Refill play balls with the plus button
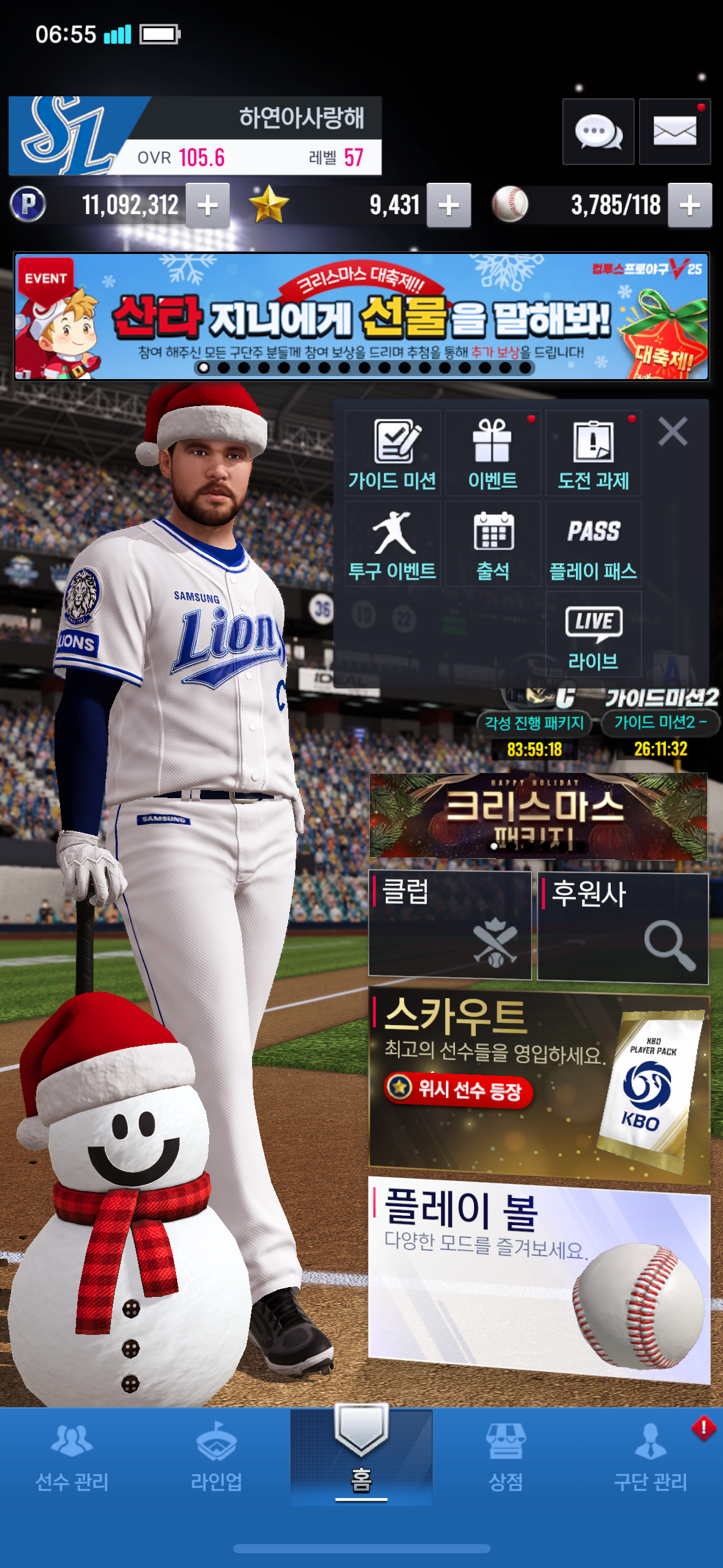Viewport: 723px width, 1568px height. coord(689,206)
